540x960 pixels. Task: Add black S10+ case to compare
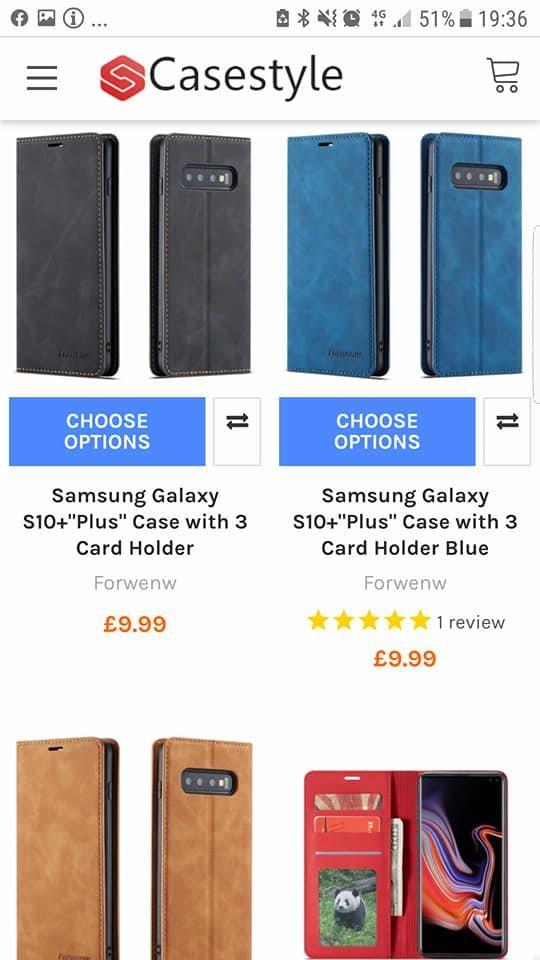point(237,432)
